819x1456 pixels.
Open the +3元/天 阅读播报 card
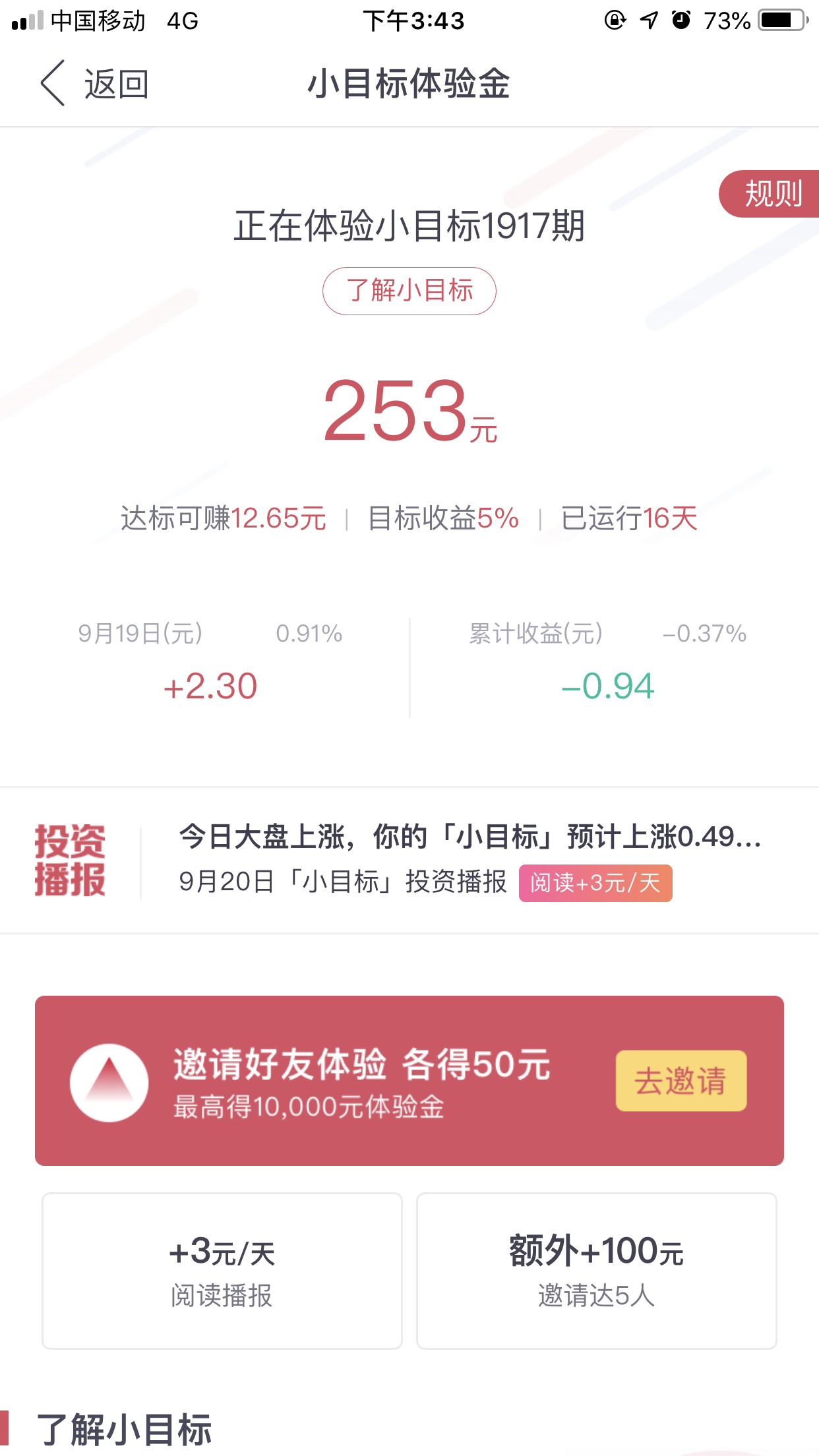click(222, 1271)
